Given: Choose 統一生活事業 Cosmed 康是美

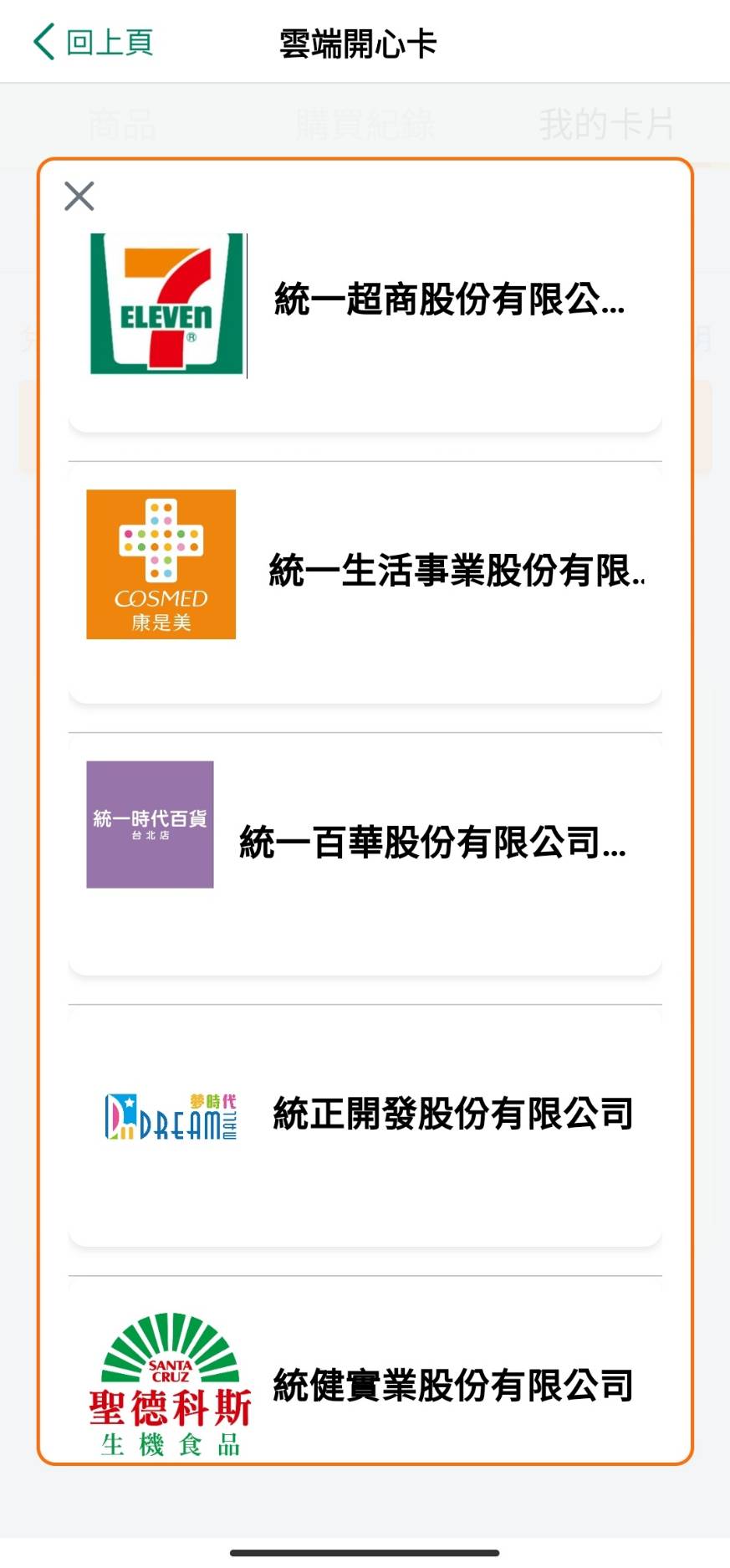Looking at the screenshot, I should [x=365, y=573].
